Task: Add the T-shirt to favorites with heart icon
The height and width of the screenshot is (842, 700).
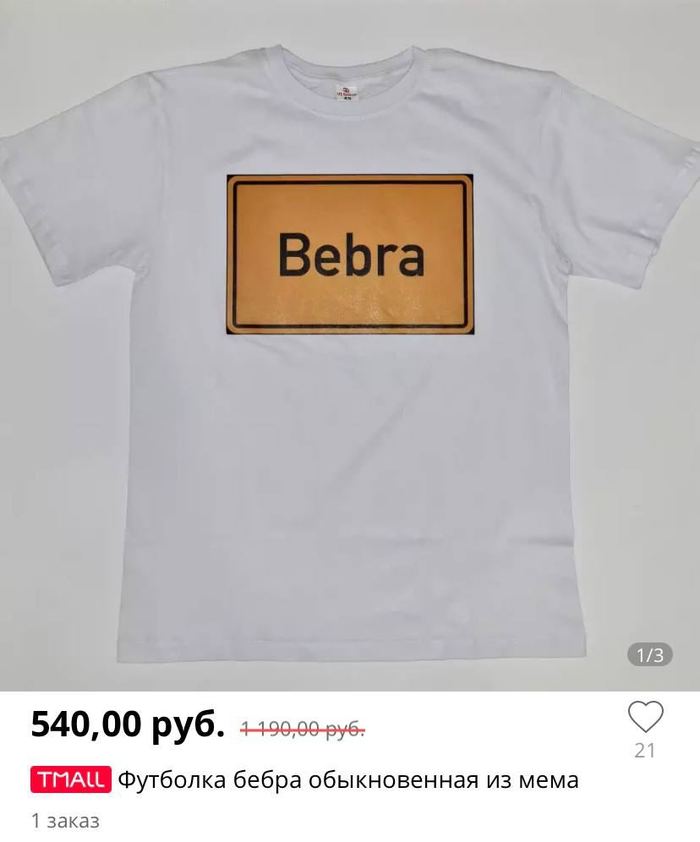Action: [645, 716]
